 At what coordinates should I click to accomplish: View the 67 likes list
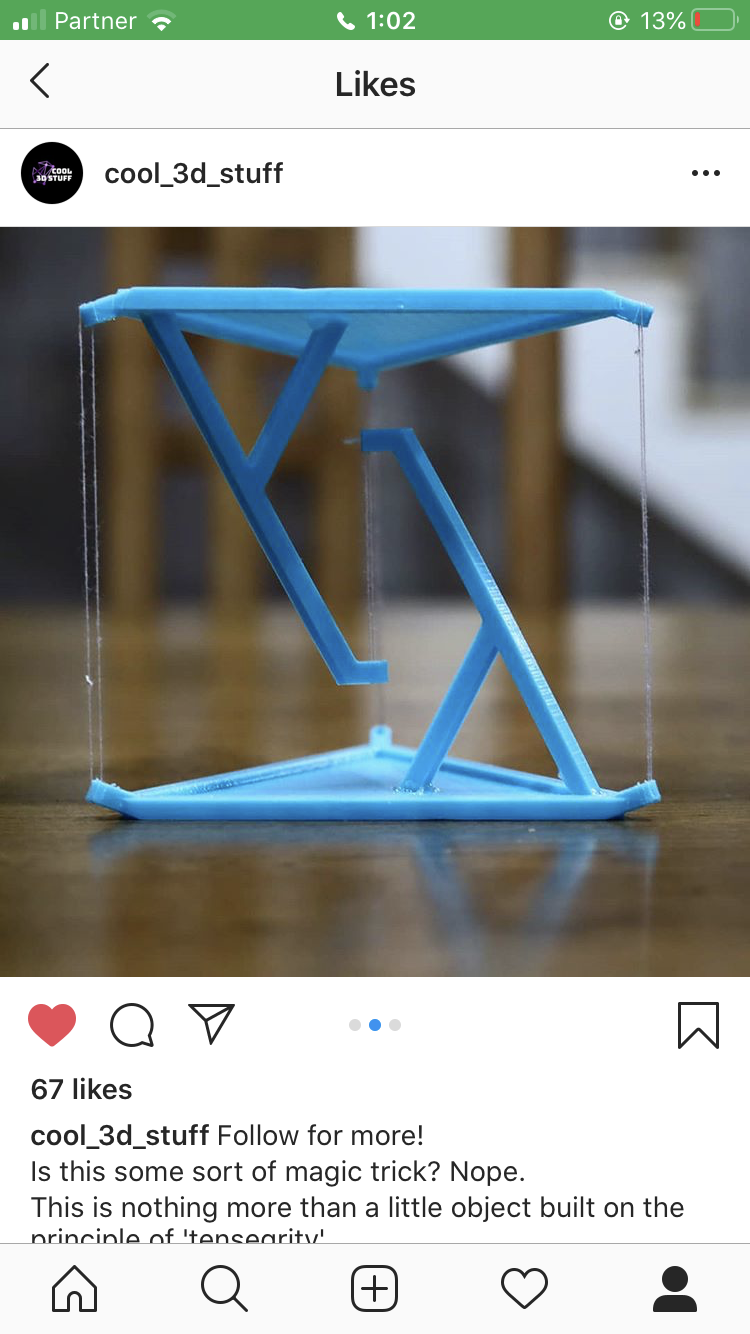pos(81,1089)
